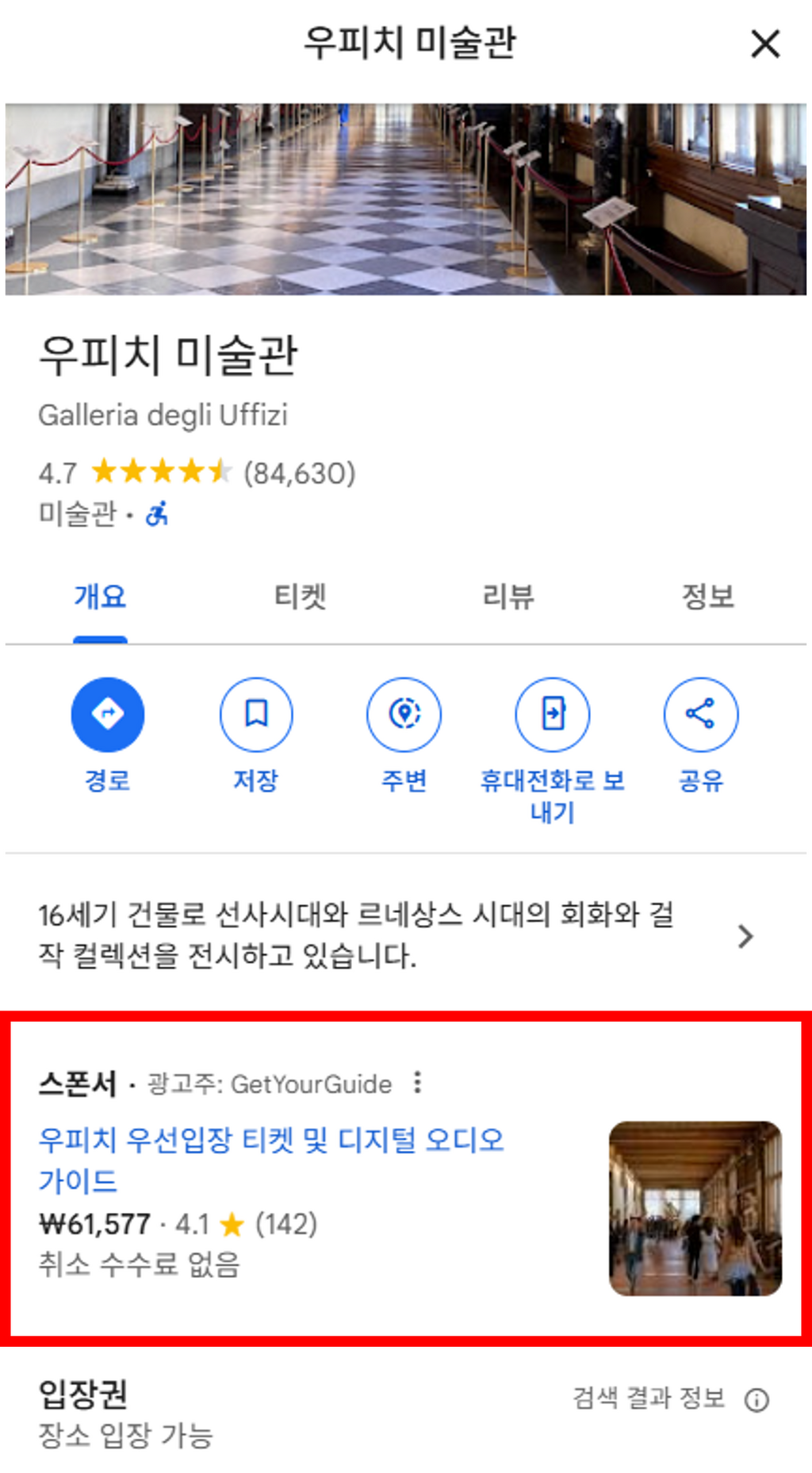Open the sponsored ad options menu
This screenshot has height=1473, width=812.
pyautogui.click(x=418, y=1083)
